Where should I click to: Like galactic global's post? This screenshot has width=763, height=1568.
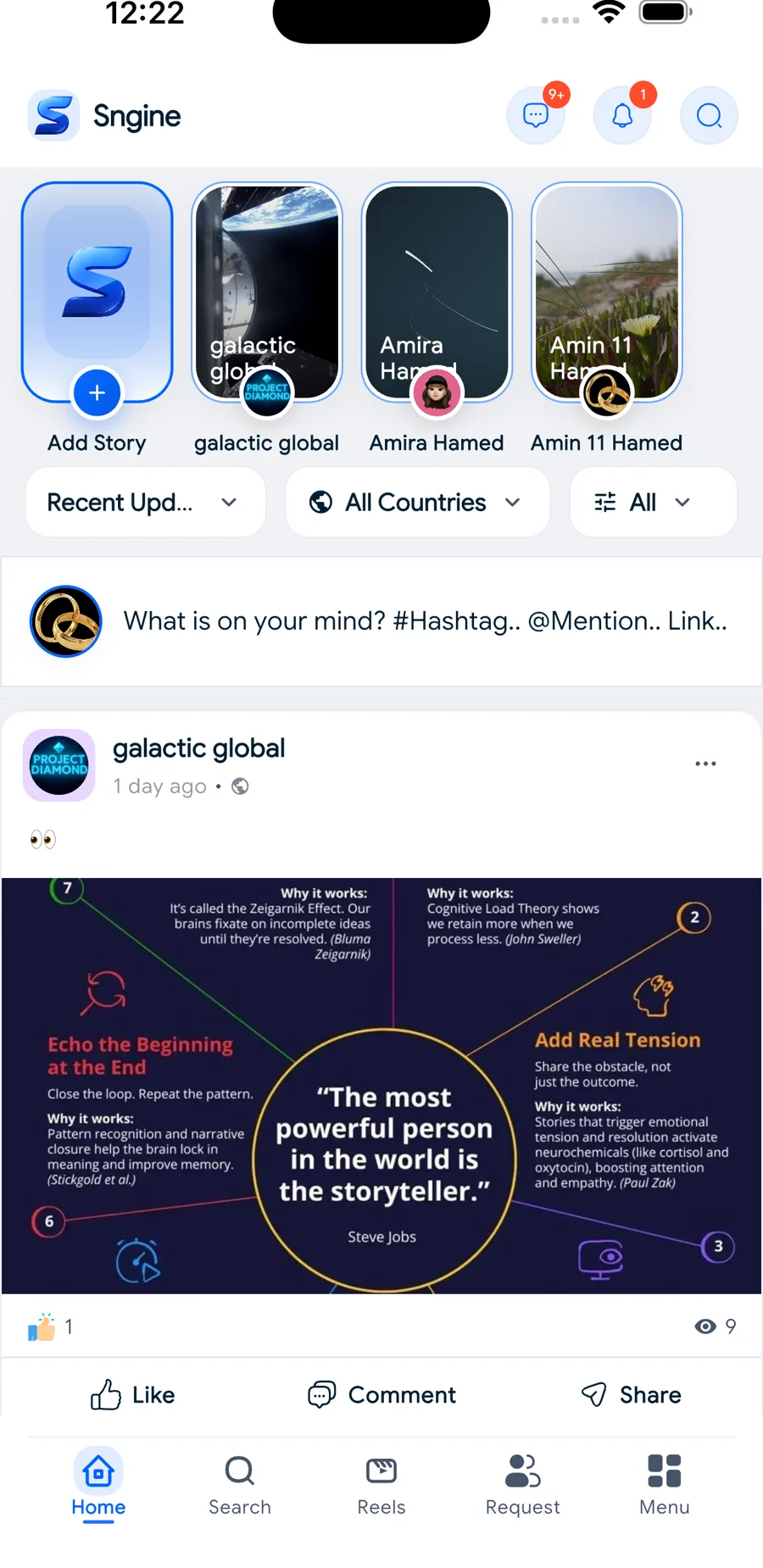pos(133,1395)
